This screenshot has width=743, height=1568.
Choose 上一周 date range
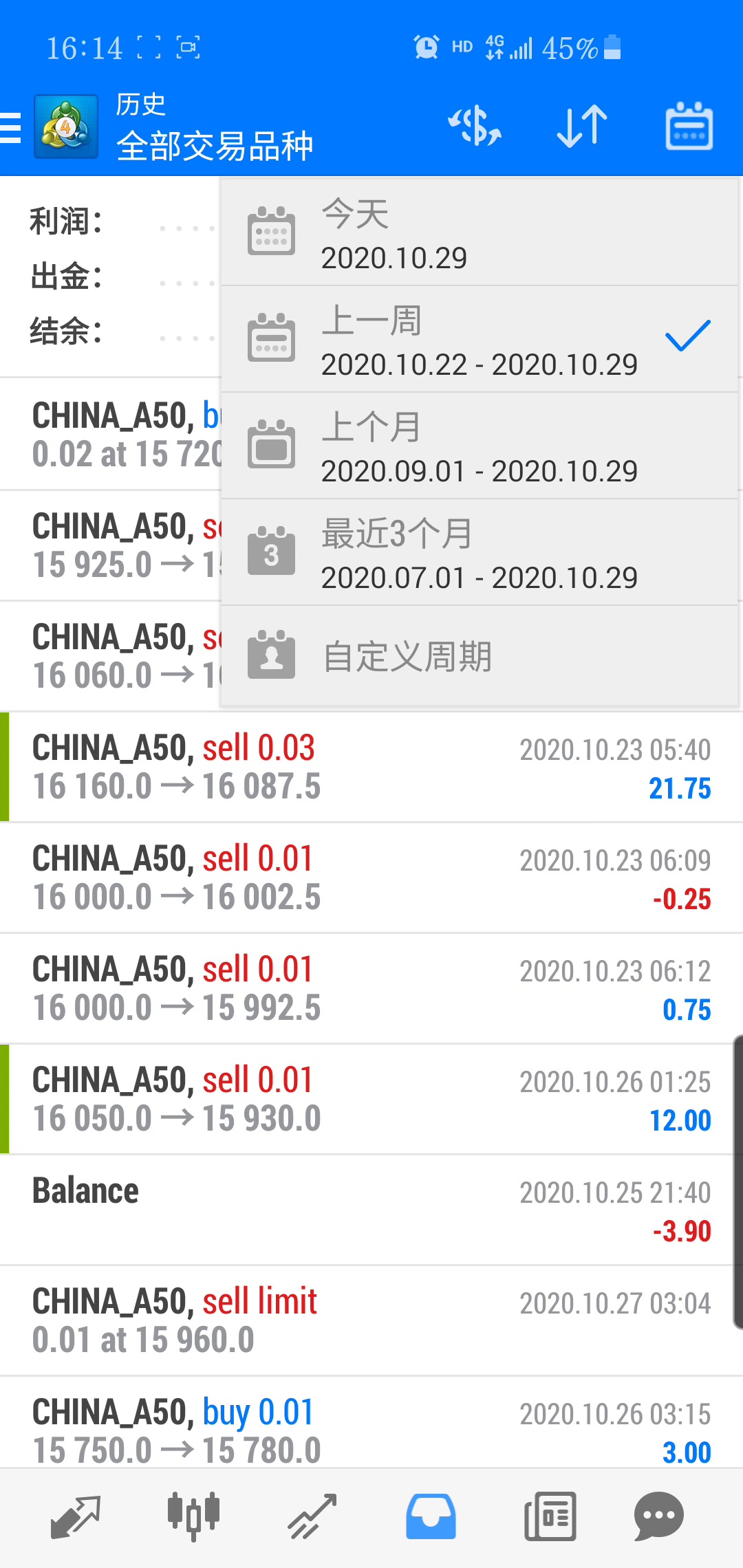(x=479, y=340)
